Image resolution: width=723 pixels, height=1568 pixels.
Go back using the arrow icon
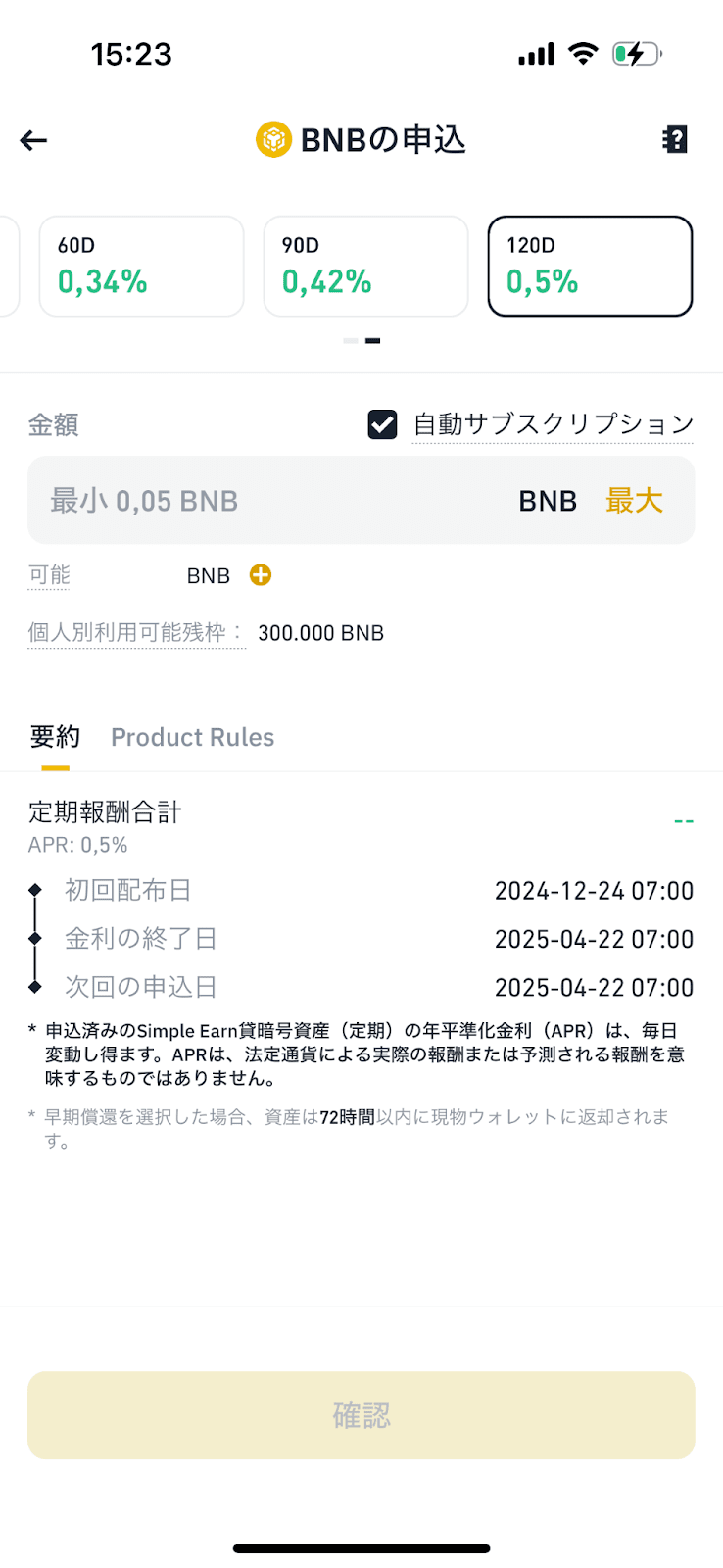[34, 140]
